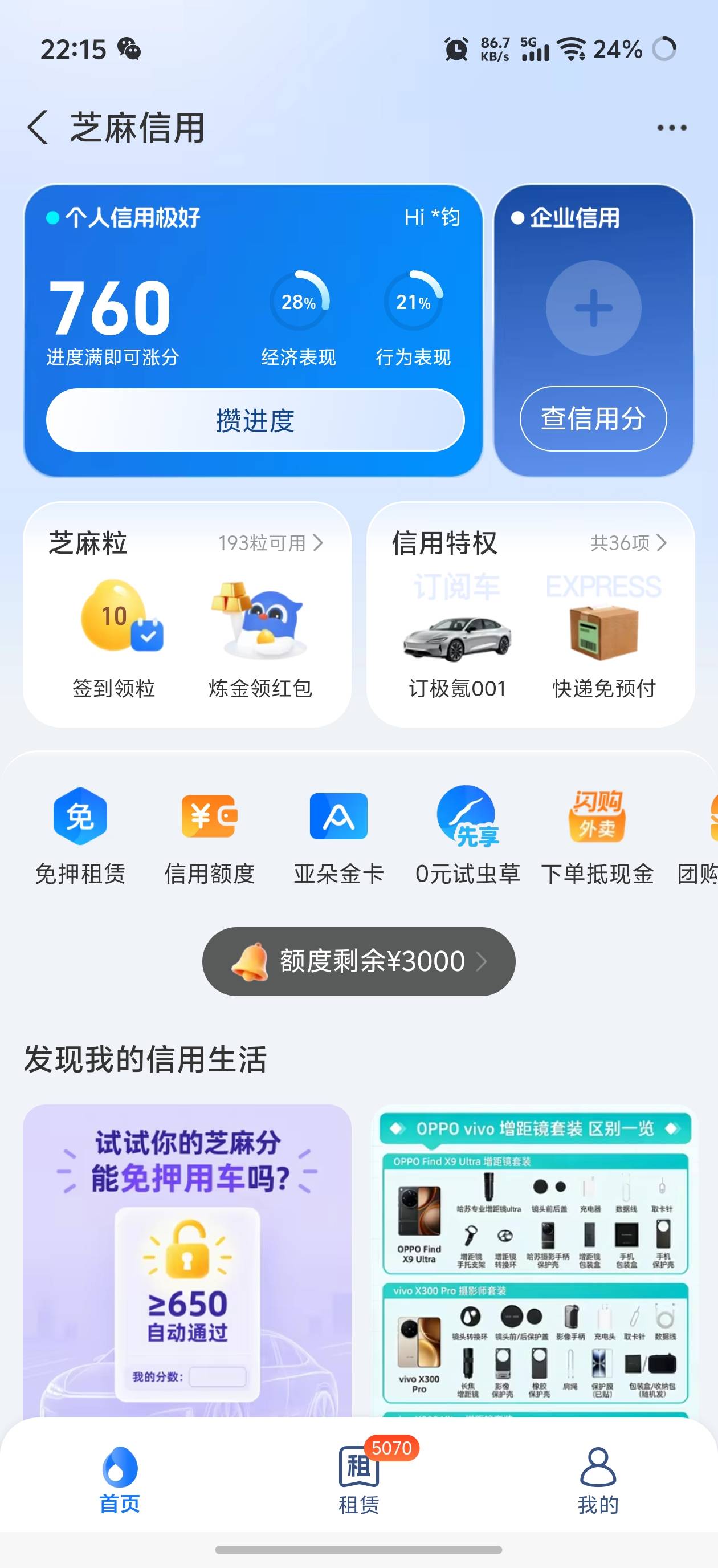Go back from 芝麻信用 page

click(38, 127)
